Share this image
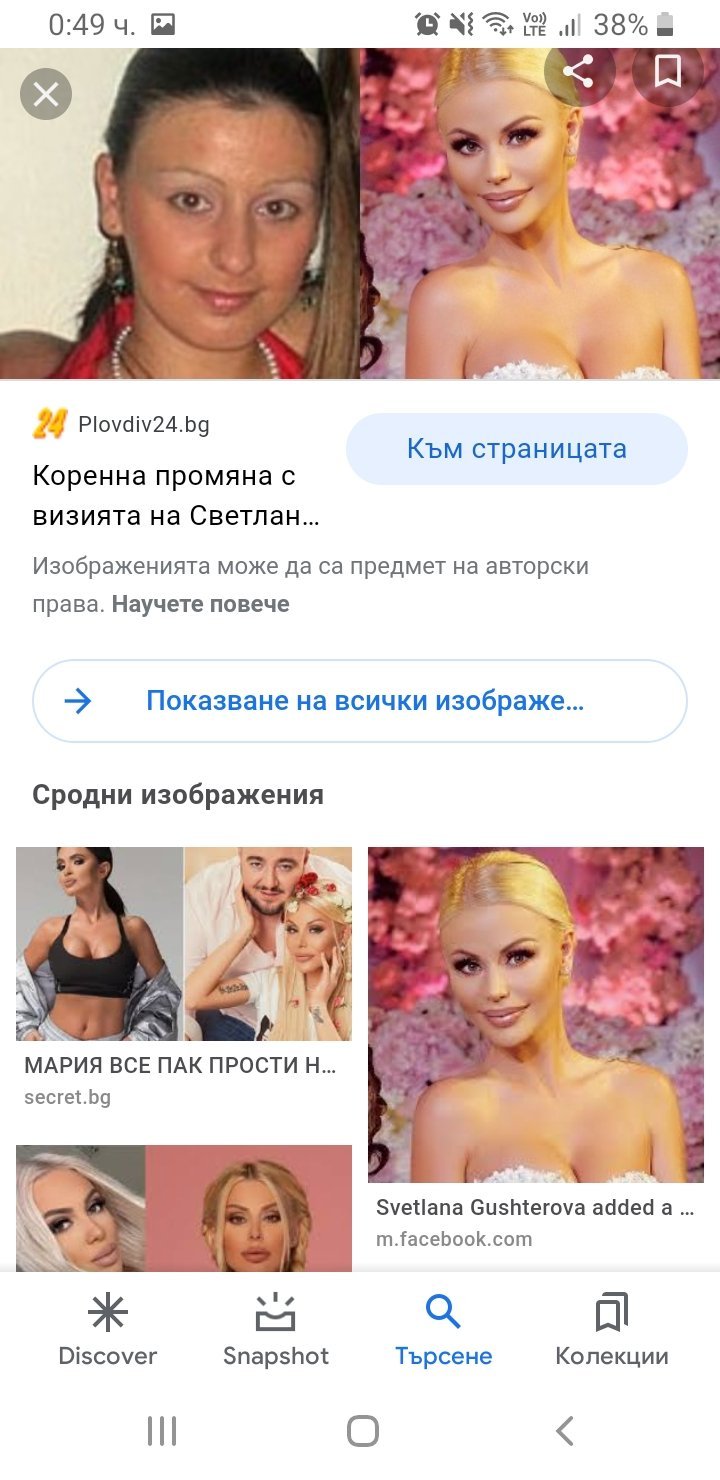This screenshot has width=720, height=1480. [x=578, y=72]
